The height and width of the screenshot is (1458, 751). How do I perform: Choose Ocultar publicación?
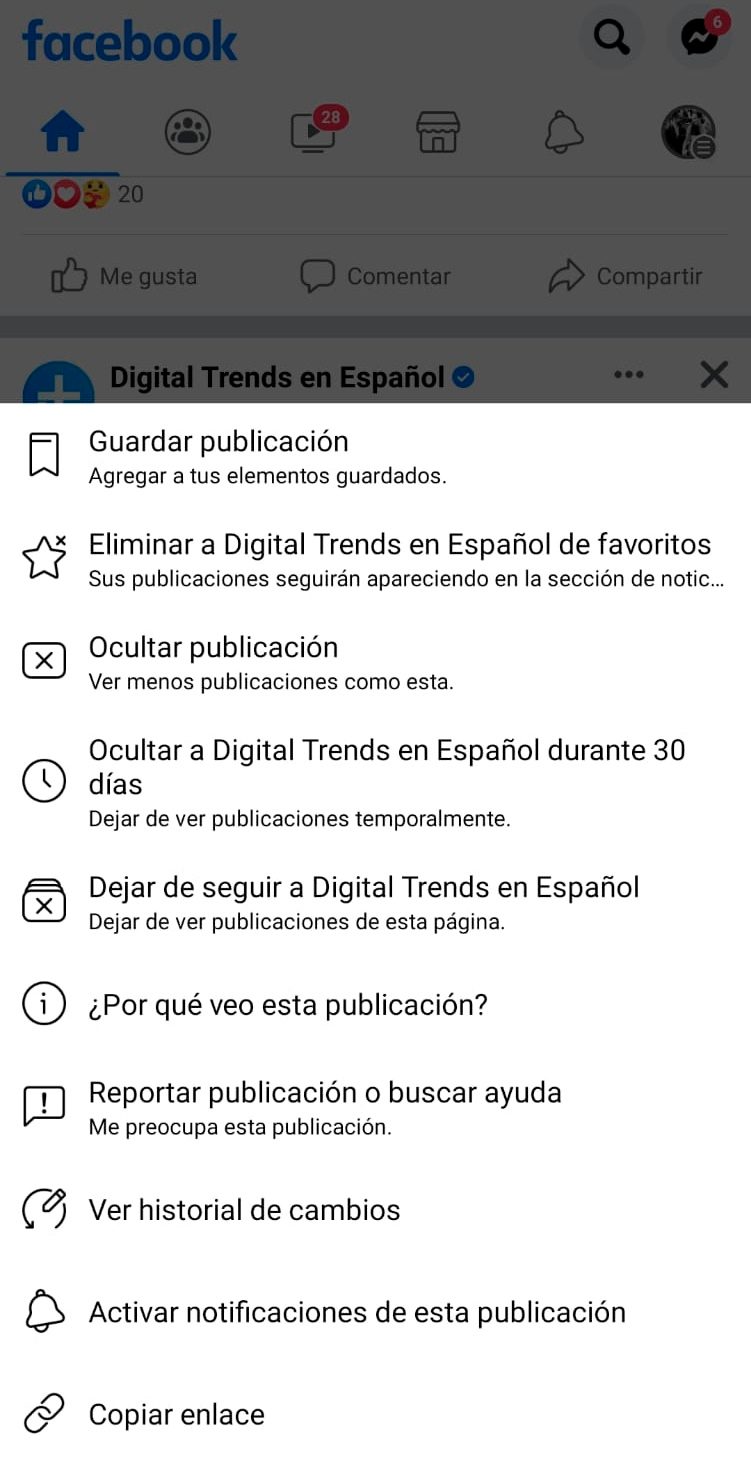(213, 661)
